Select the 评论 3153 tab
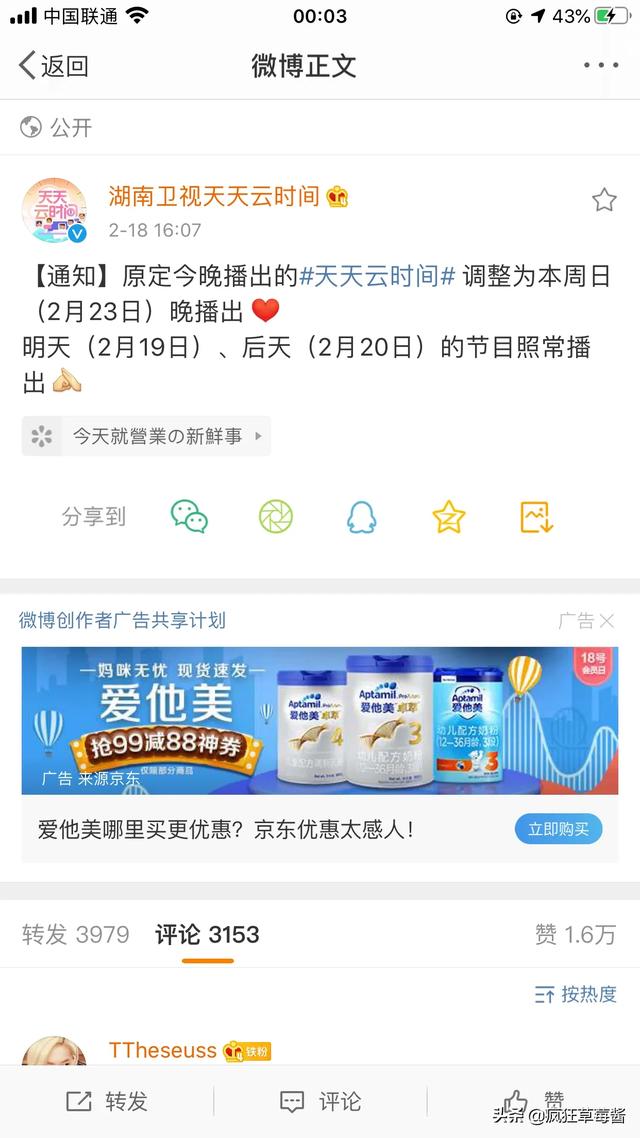This screenshot has width=640, height=1138. pyautogui.click(x=208, y=934)
